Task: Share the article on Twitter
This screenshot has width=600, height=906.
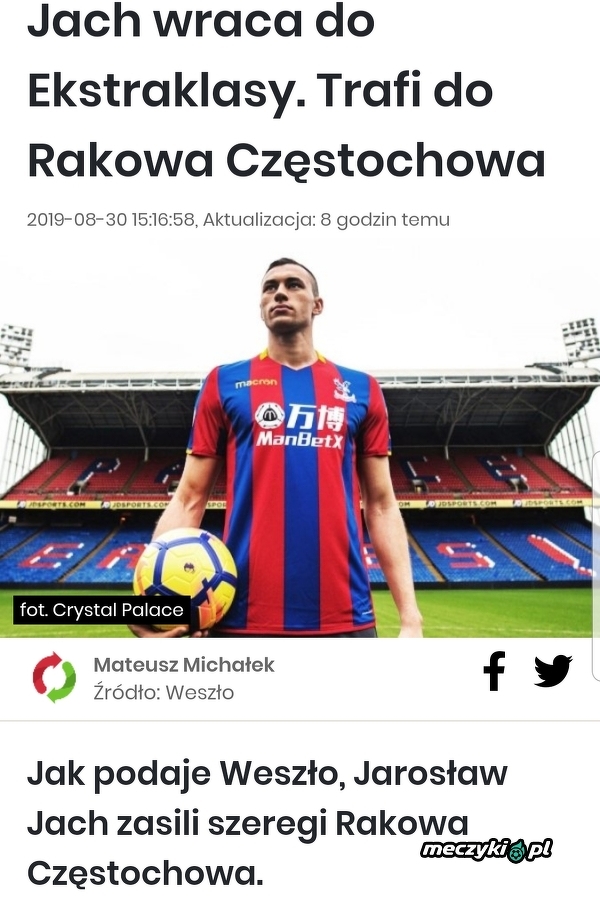Action: (552, 671)
